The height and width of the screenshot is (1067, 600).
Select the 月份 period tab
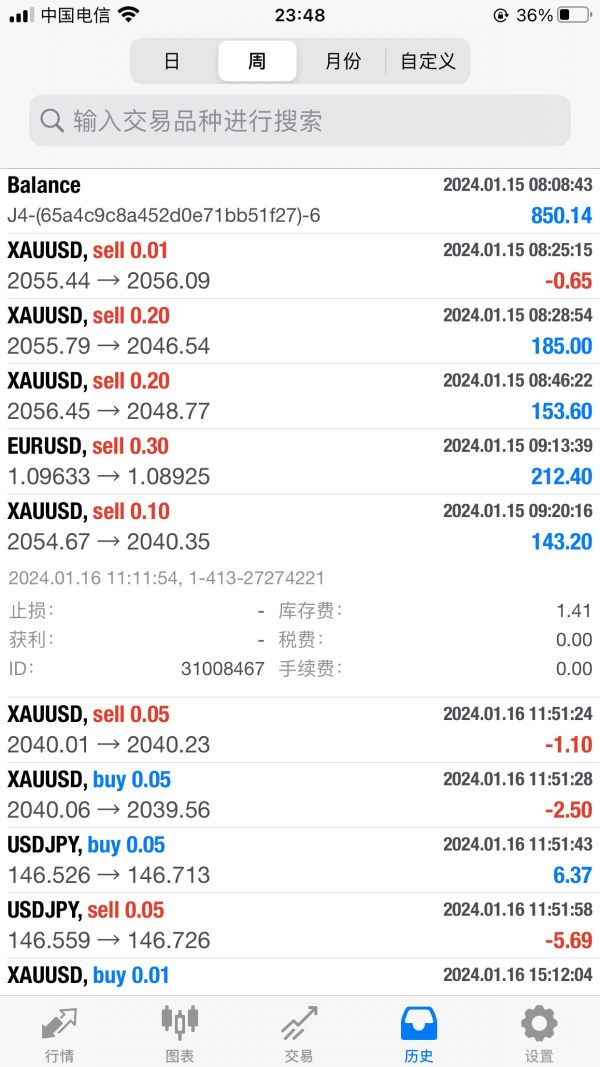pyautogui.click(x=342, y=61)
